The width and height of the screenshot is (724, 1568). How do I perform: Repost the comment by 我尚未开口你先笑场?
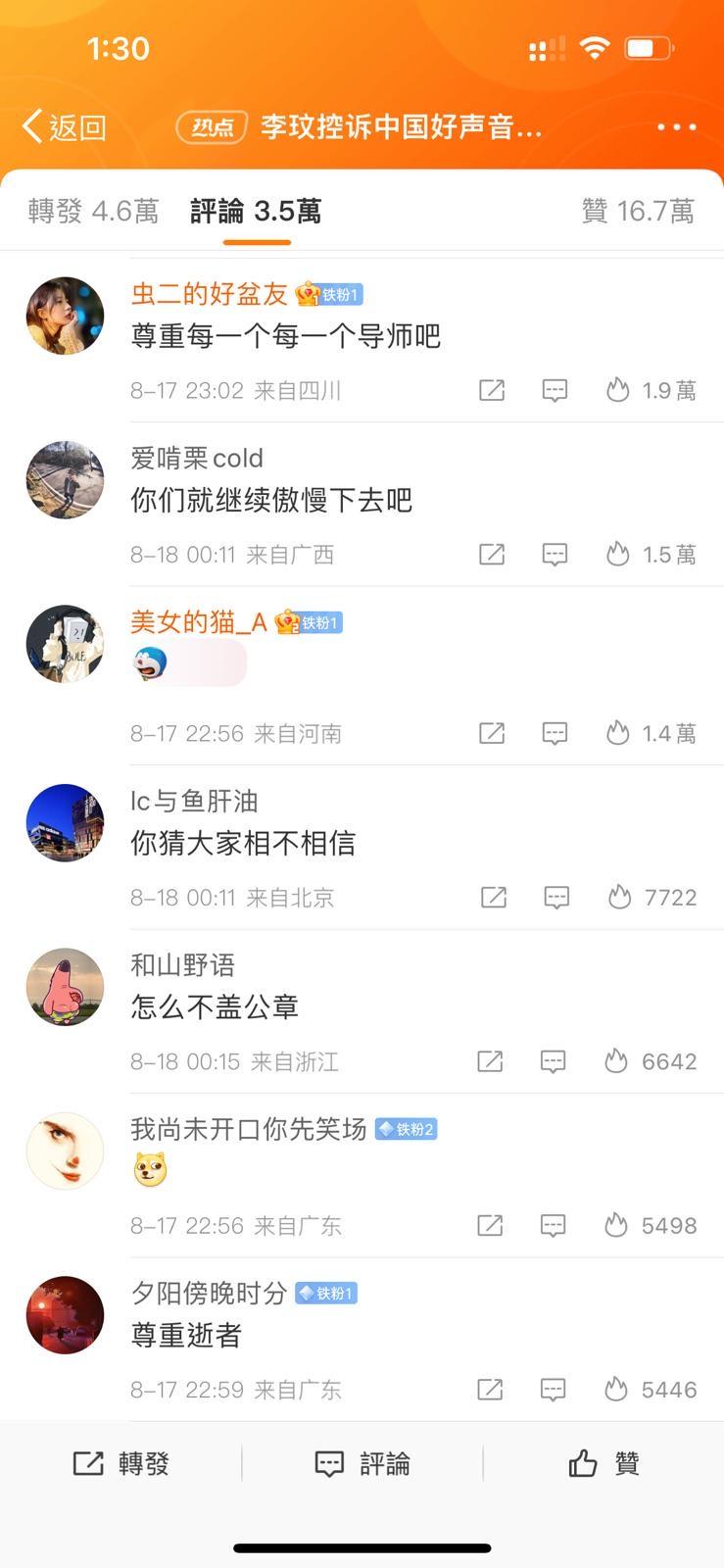pyautogui.click(x=490, y=1225)
